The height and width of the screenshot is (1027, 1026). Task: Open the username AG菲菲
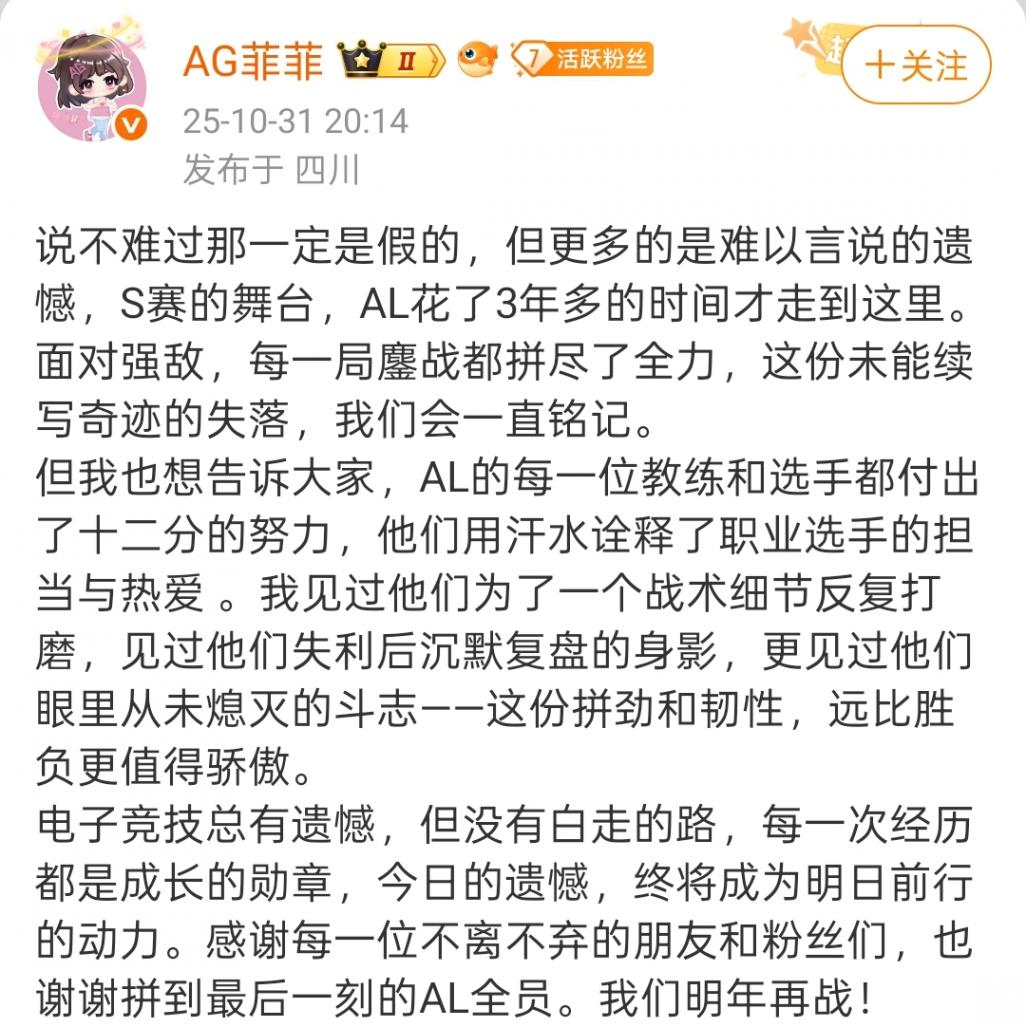[x=253, y=61]
